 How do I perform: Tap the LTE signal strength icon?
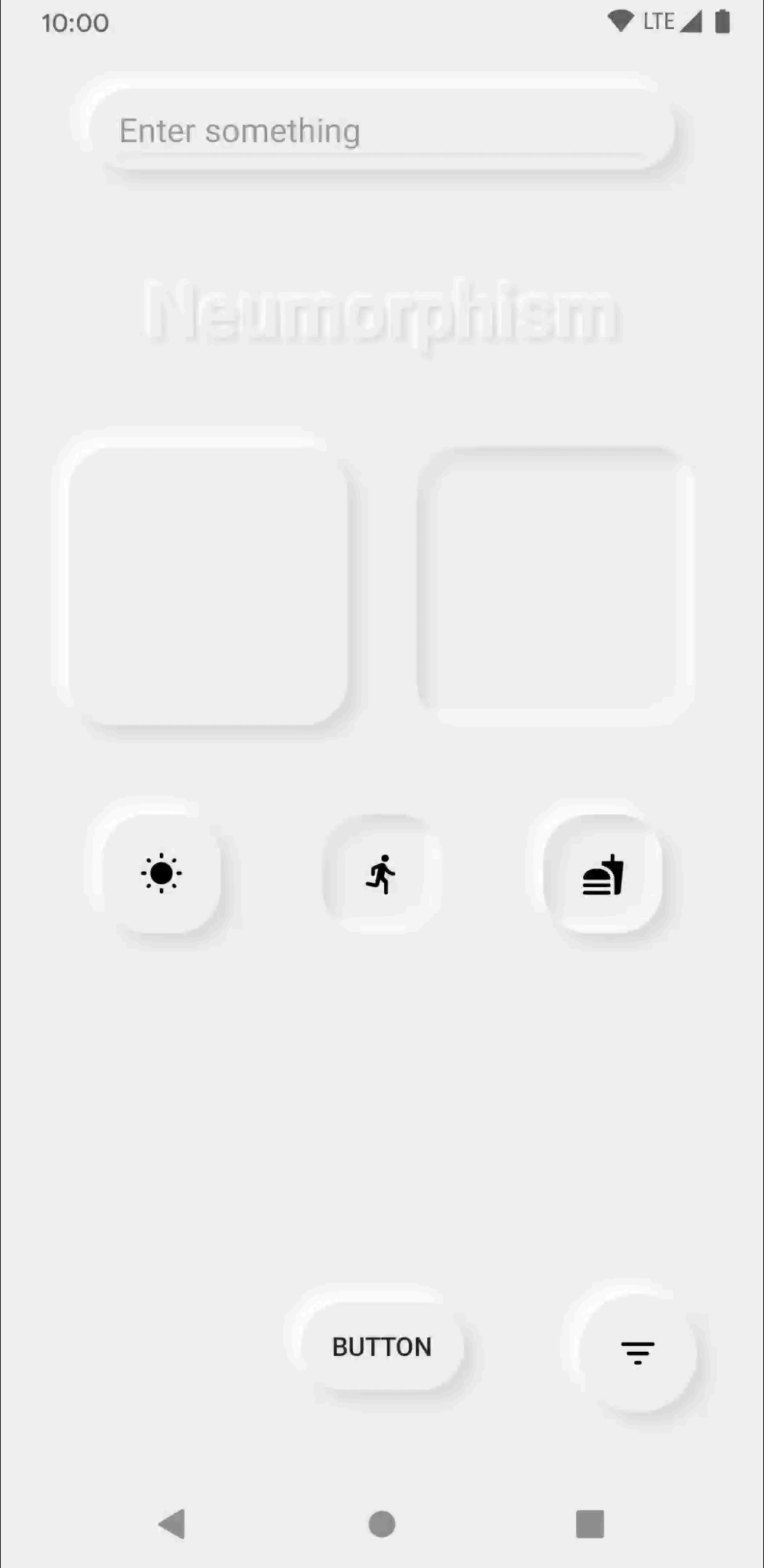(690, 23)
